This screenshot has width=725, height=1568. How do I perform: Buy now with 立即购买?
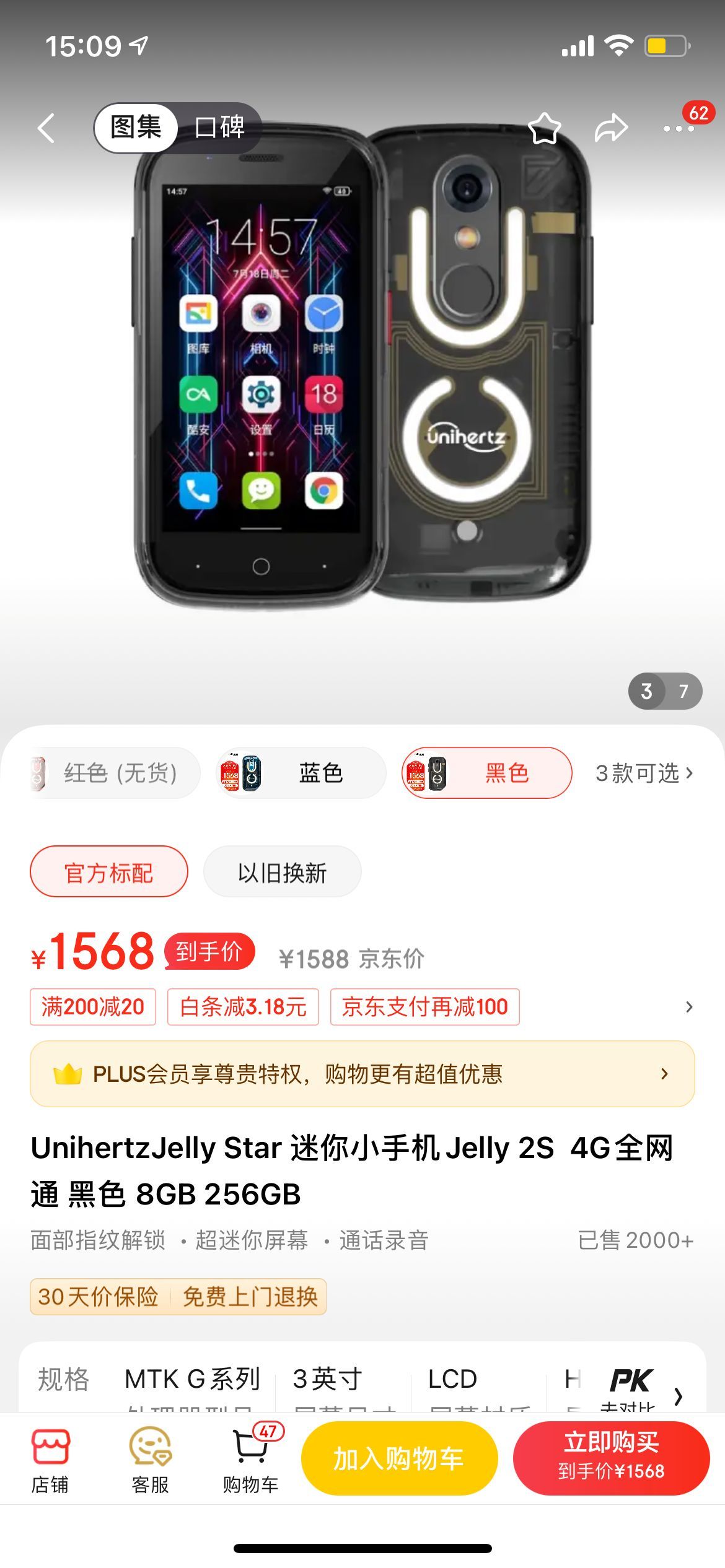pyautogui.click(x=611, y=1458)
